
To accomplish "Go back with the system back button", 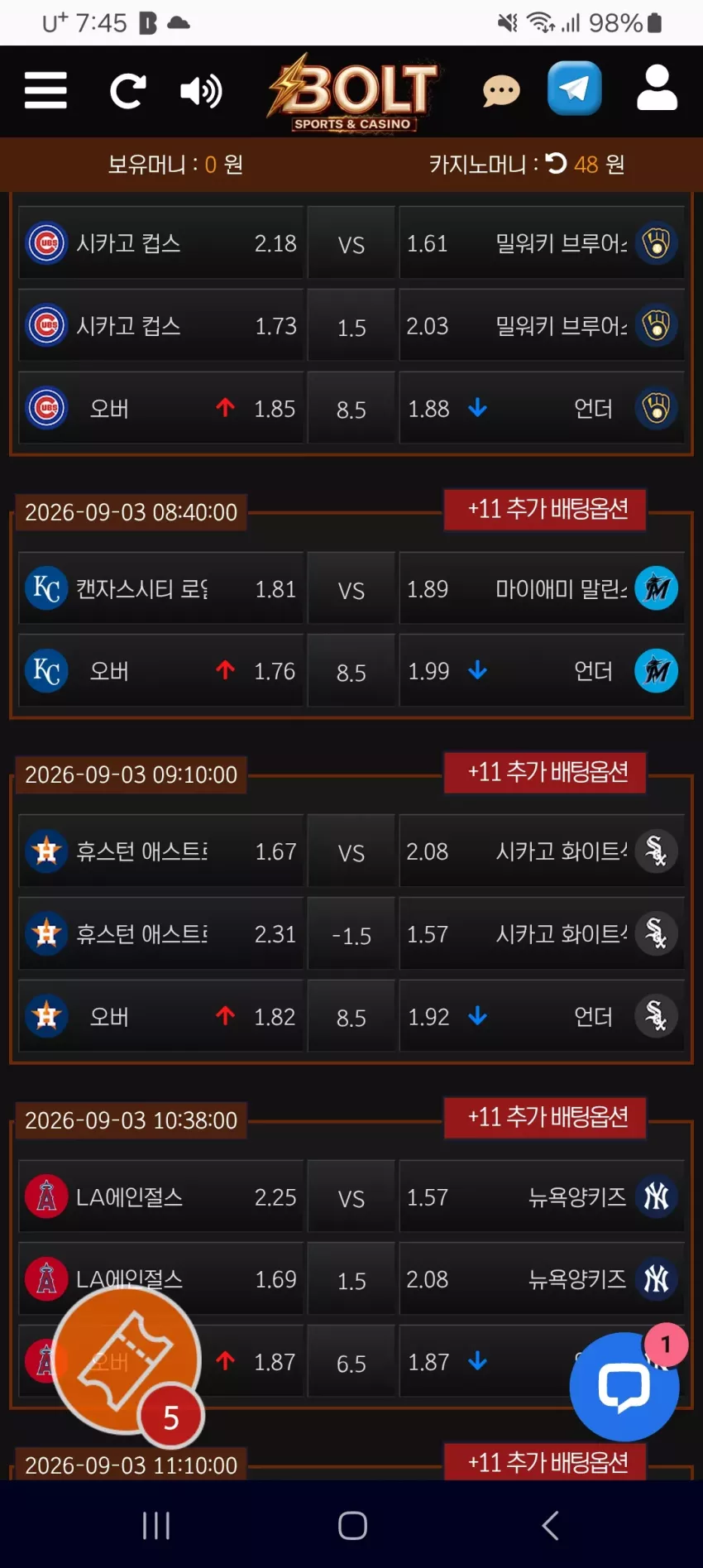I will pos(550,1525).
